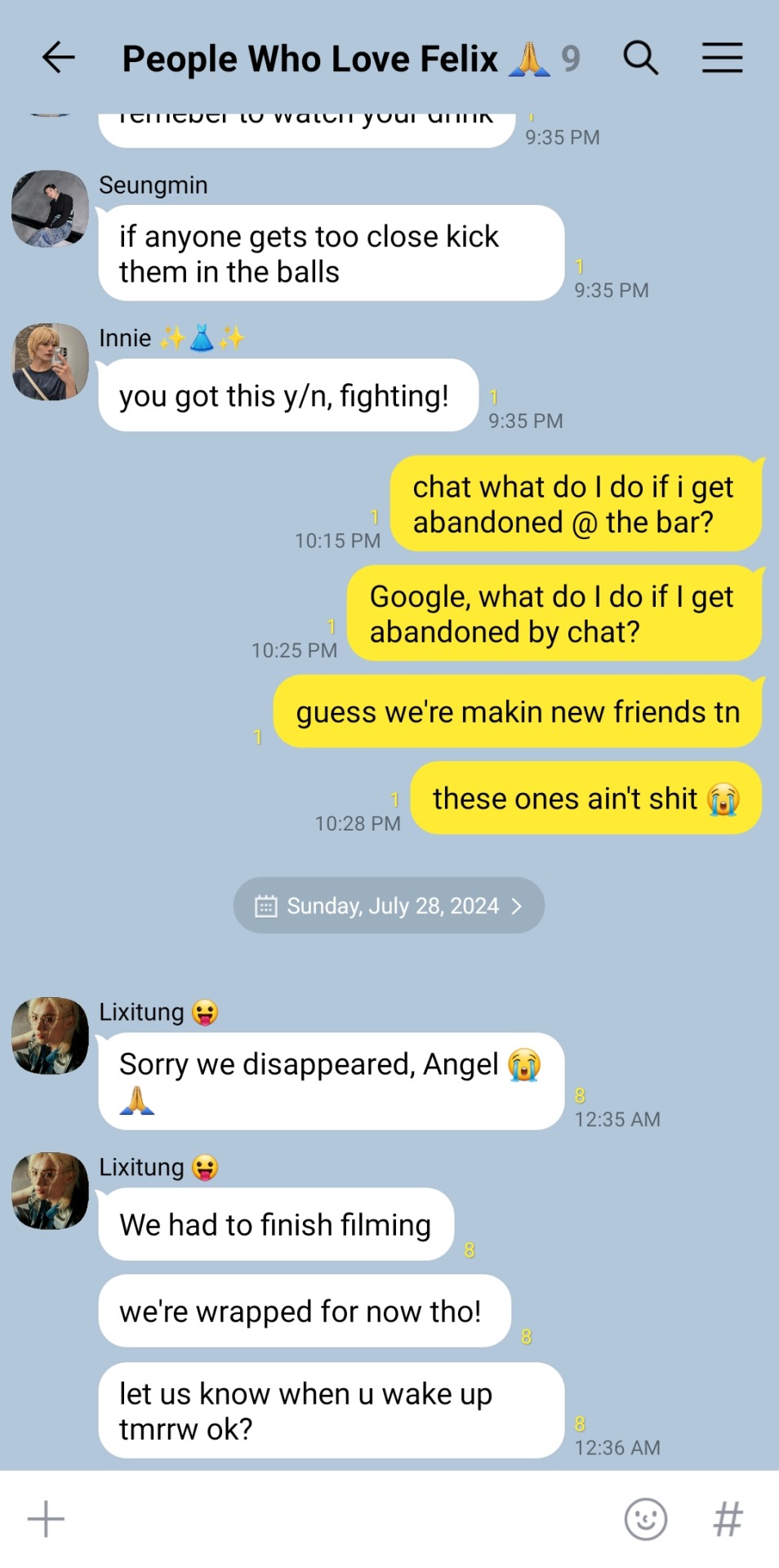Open the chat menu
This screenshot has height=1568, width=779.
[722, 58]
